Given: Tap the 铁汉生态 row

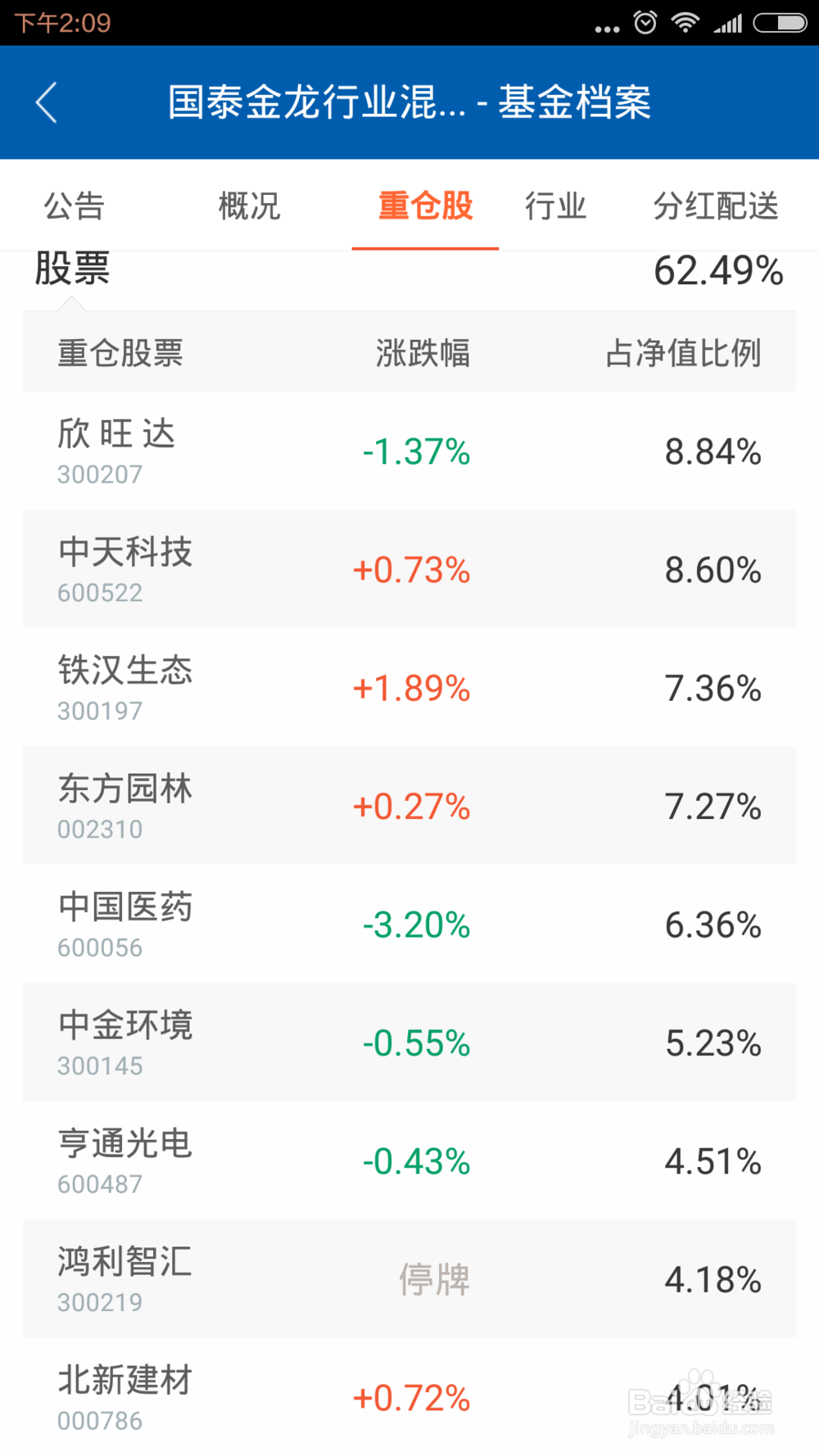Looking at the screenshot, I should (409, 688).
